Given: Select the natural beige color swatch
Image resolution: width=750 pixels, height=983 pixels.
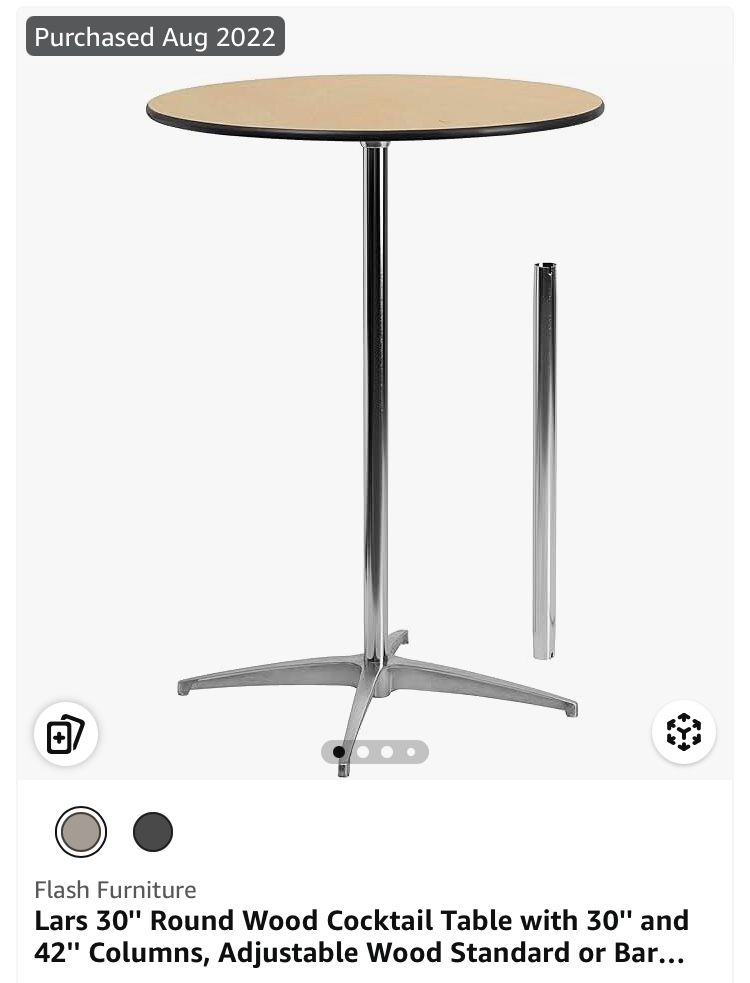Looking at the screenshot, I should click(x=80, y=831).
